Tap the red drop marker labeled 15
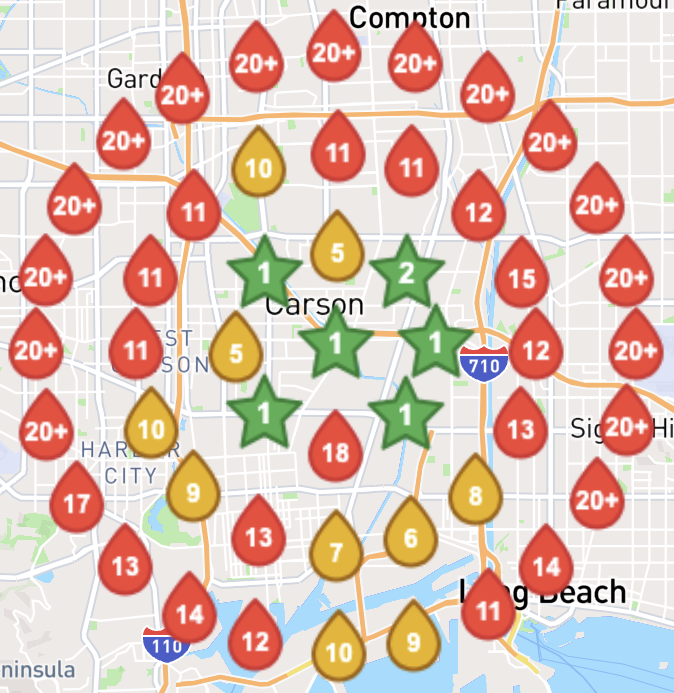674x693 pixels. pos(522,277)
